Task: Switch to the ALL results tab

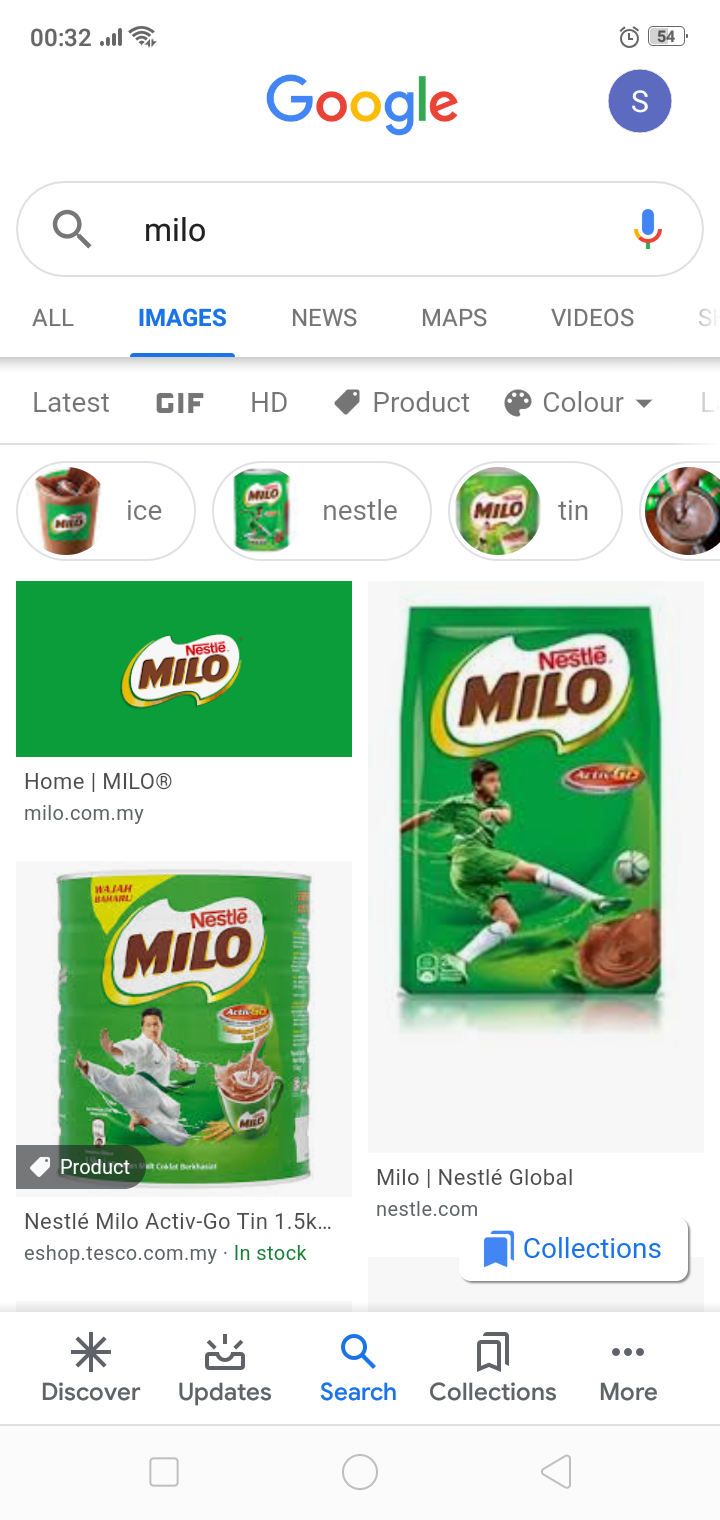Action: [53, 318]
